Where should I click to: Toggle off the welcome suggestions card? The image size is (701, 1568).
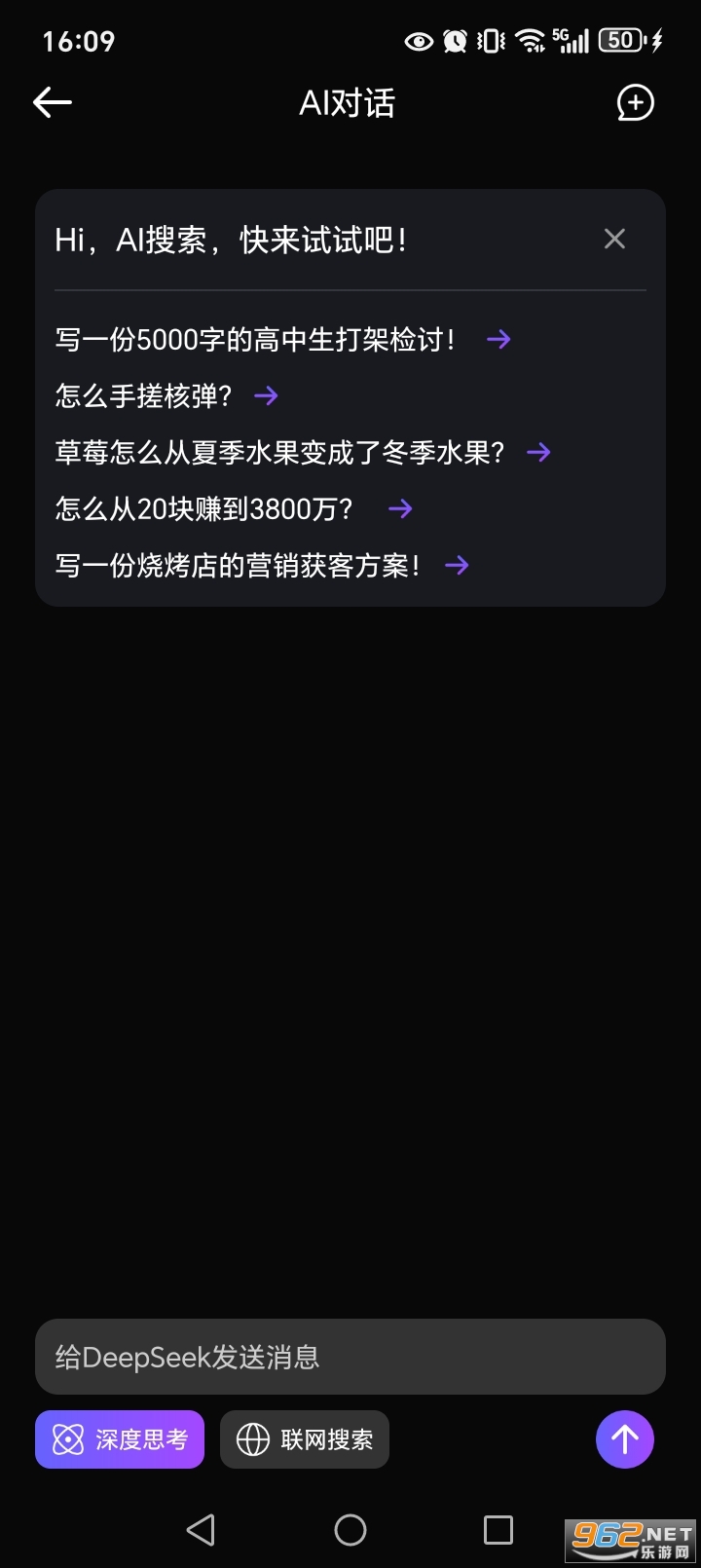tap(614, 239)
